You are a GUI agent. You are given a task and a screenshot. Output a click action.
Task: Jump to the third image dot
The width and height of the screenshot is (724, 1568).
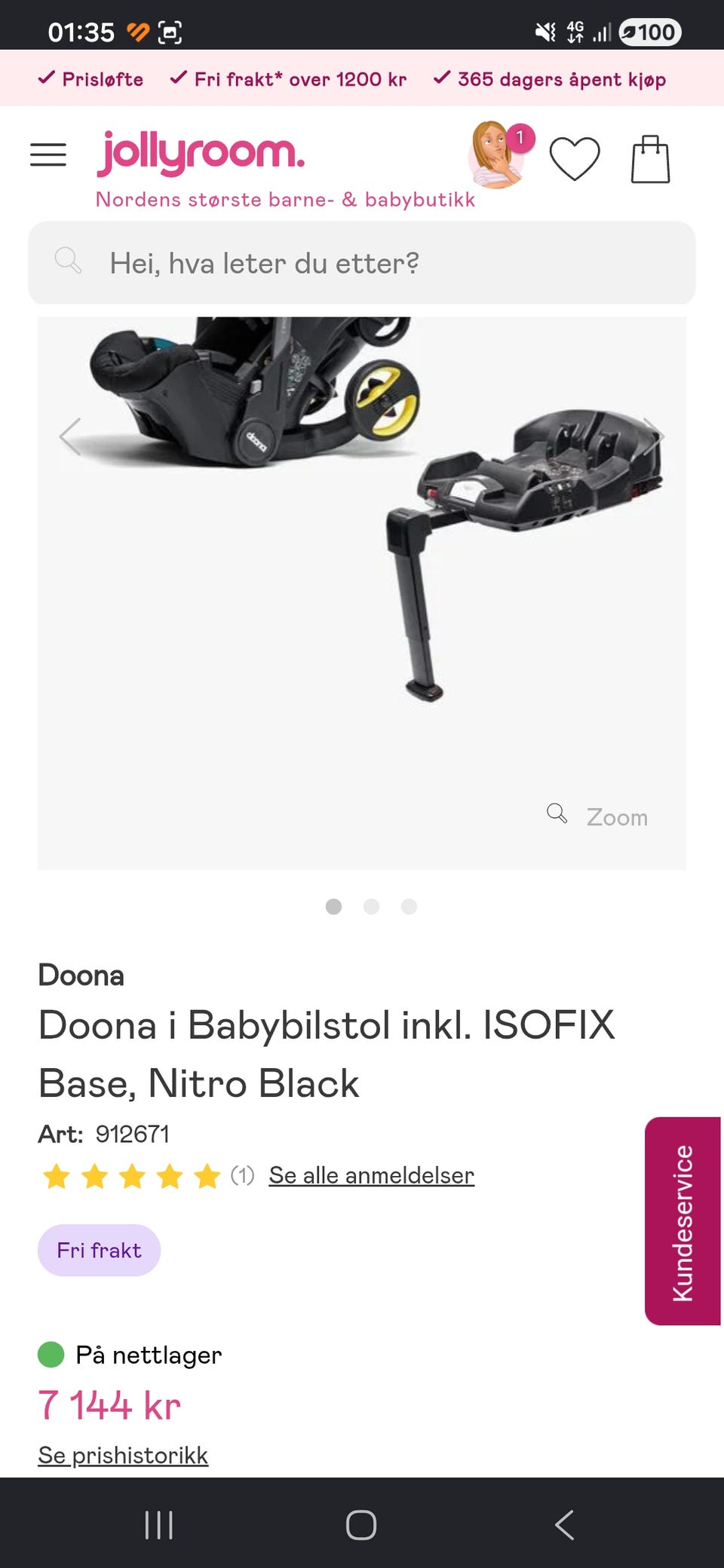pyautogui.click(x=409, y=906)
